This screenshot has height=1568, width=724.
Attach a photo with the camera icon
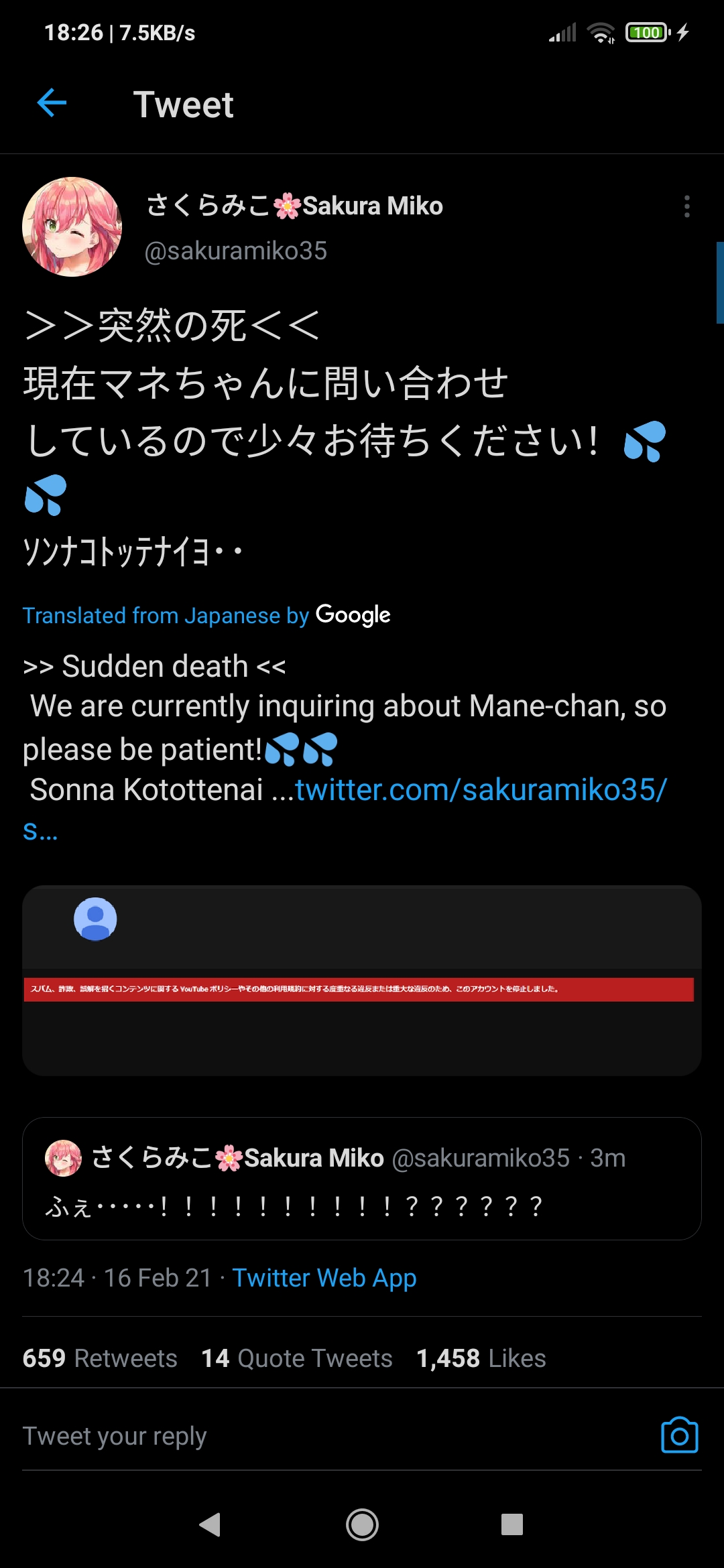[x=680, y=1435]
